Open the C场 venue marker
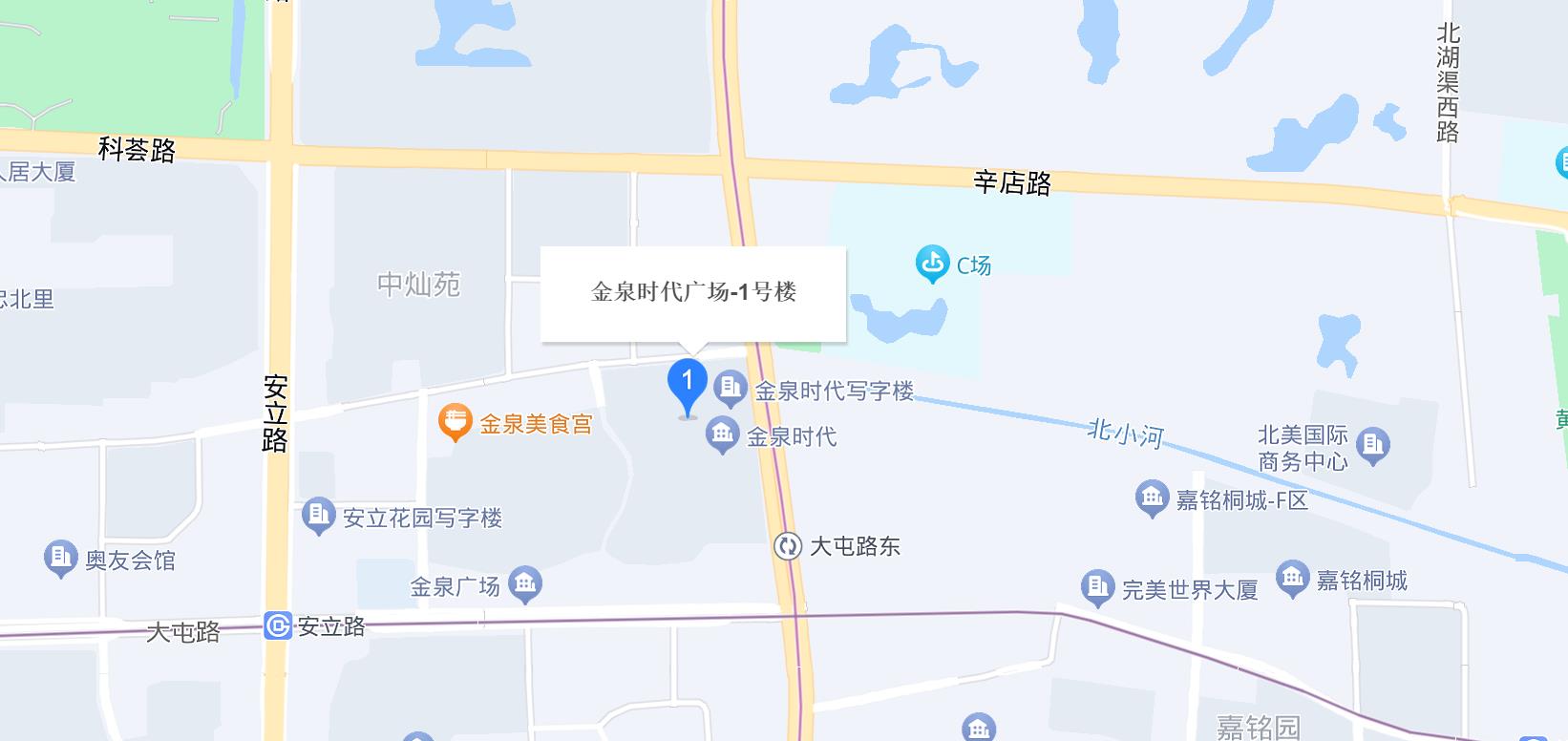This screenshot has width=1568, height=741. (x=931, y=264)
